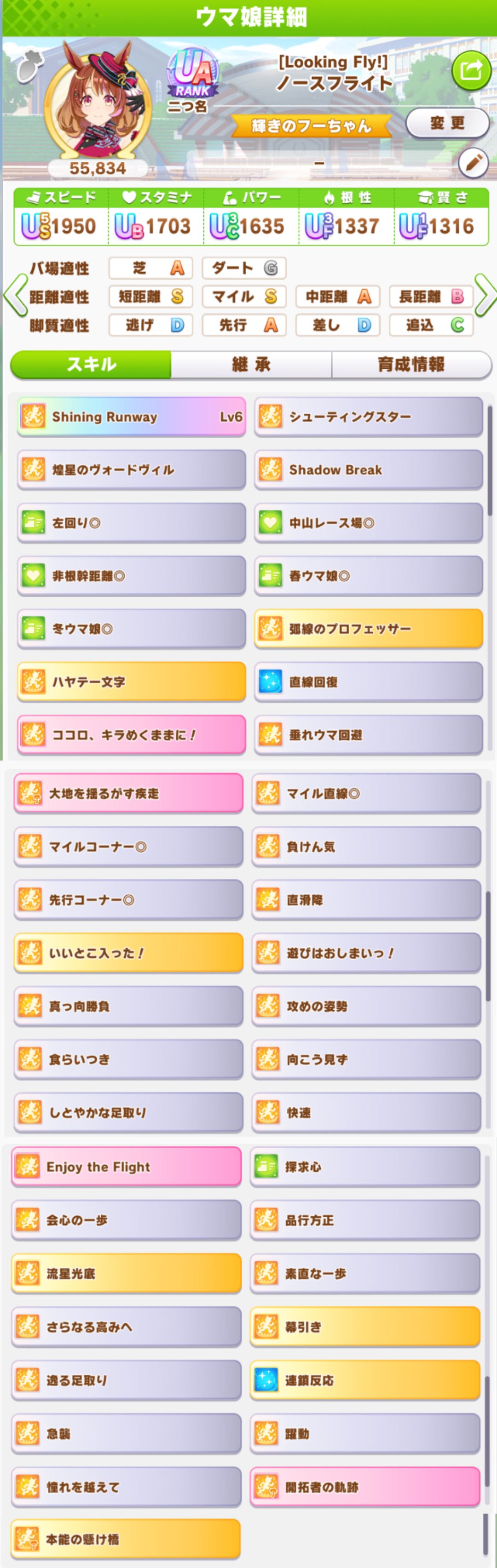Open the 直線回復 skill
This screenshot has height=1568, width=497.
[368, 682]
